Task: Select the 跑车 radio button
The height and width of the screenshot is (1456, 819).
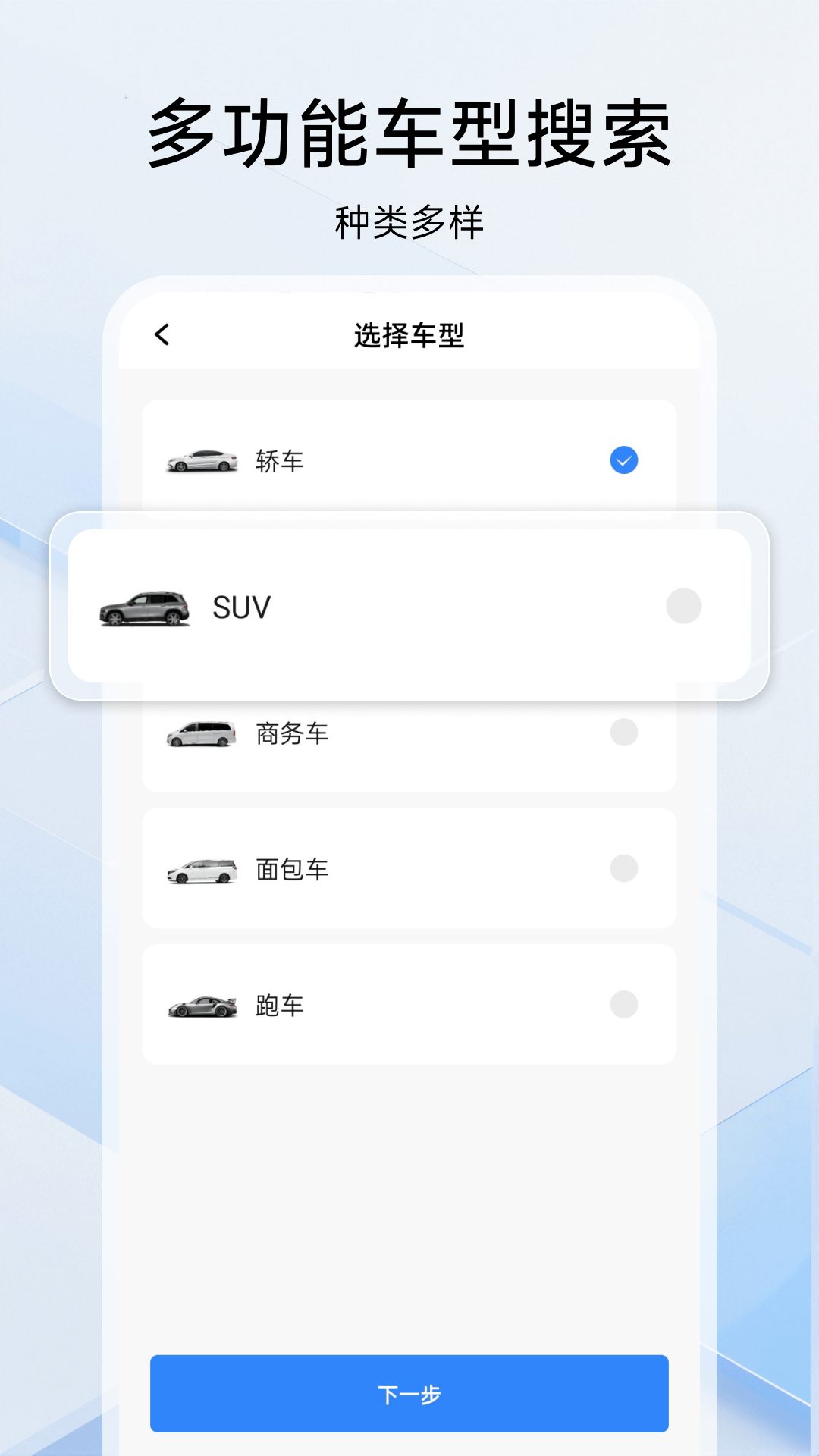Action: coord(623,1005)
